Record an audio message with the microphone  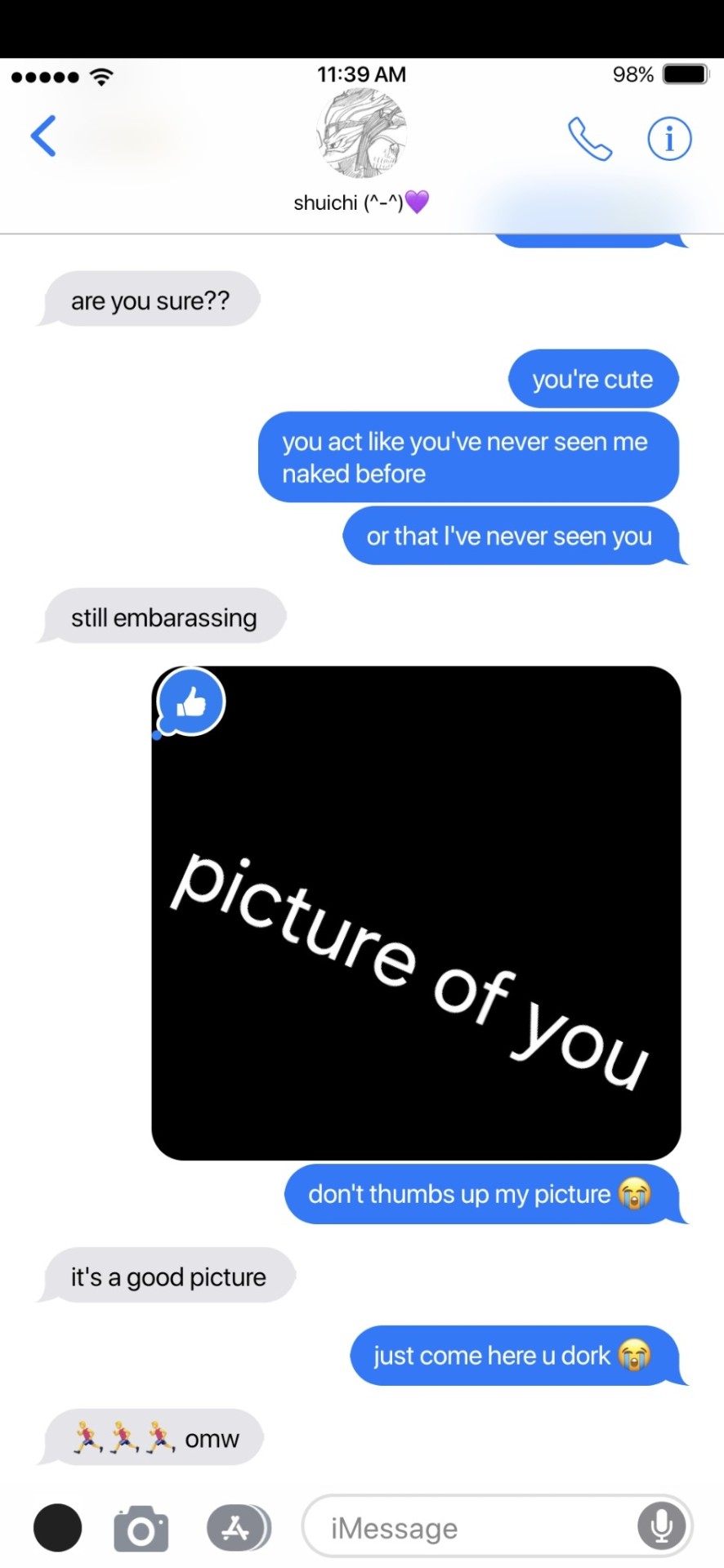661,1526
